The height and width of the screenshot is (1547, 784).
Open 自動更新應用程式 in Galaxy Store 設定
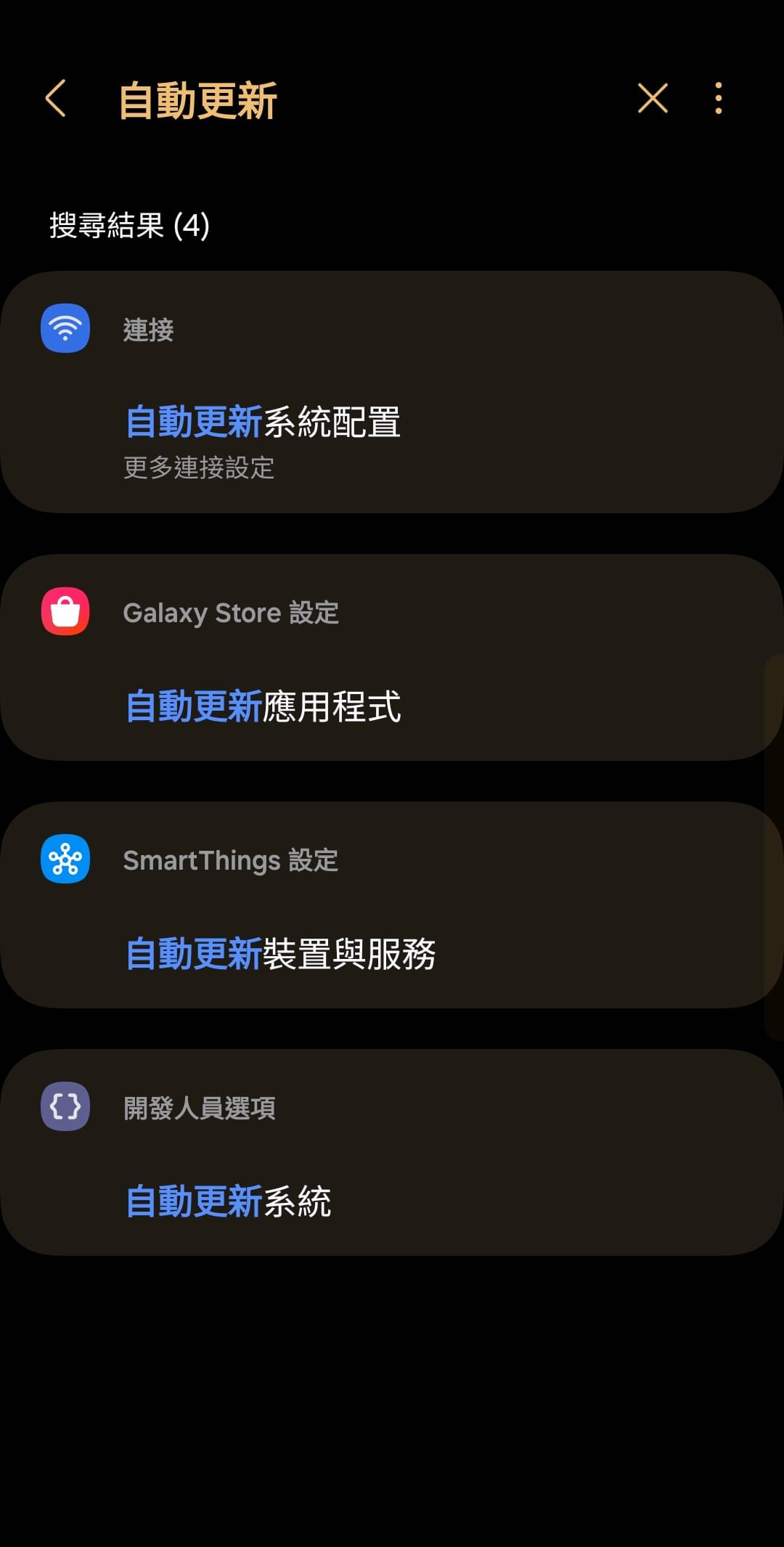[x=392, y=658]
